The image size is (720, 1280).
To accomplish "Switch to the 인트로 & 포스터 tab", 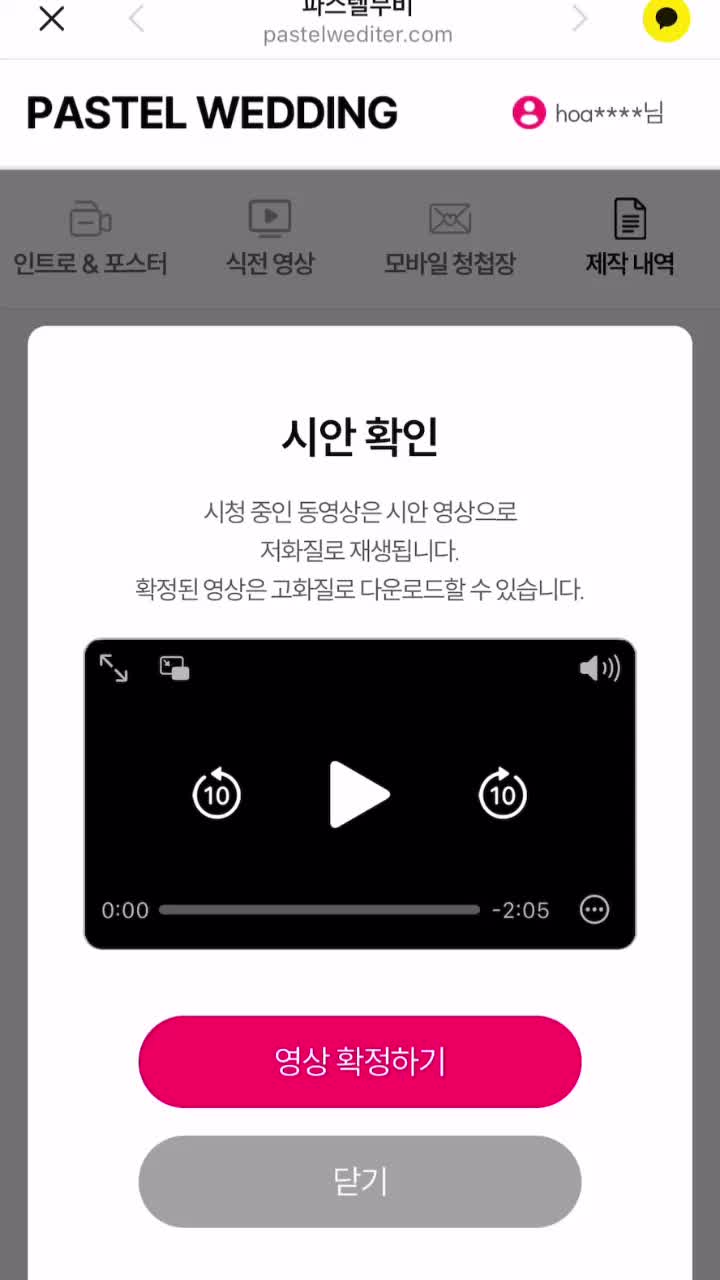I will click(x=90, y=239).
